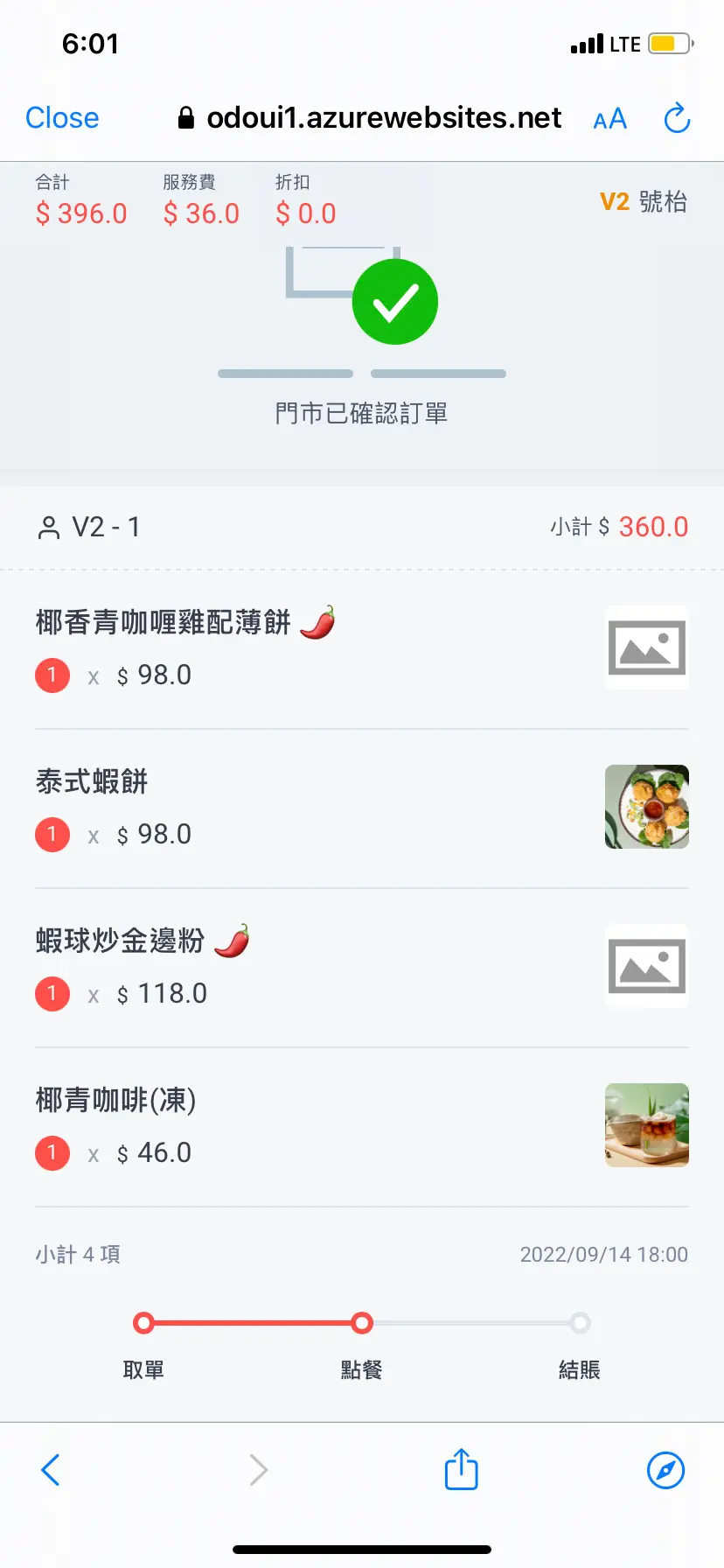Share this page via the share icon
724x1568 pixels.
pyautogui.click(x=461, y=1469)
